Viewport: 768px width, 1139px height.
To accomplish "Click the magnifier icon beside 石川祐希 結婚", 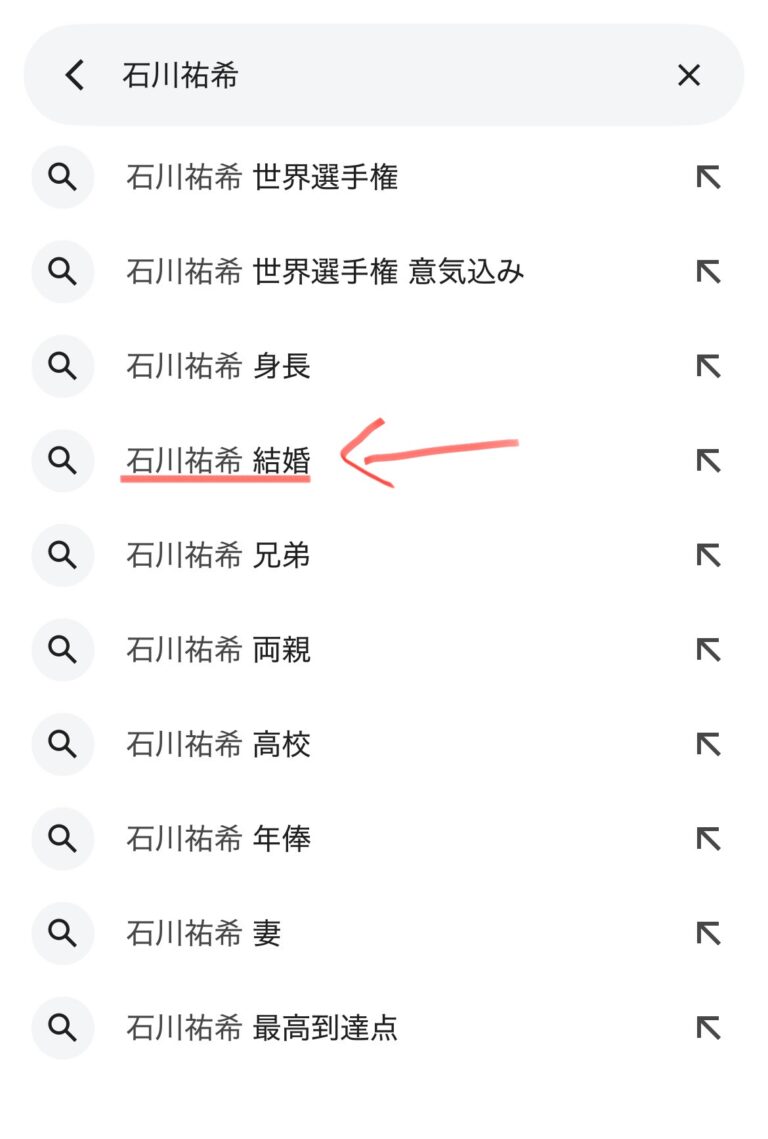I will tap(62, 461).
